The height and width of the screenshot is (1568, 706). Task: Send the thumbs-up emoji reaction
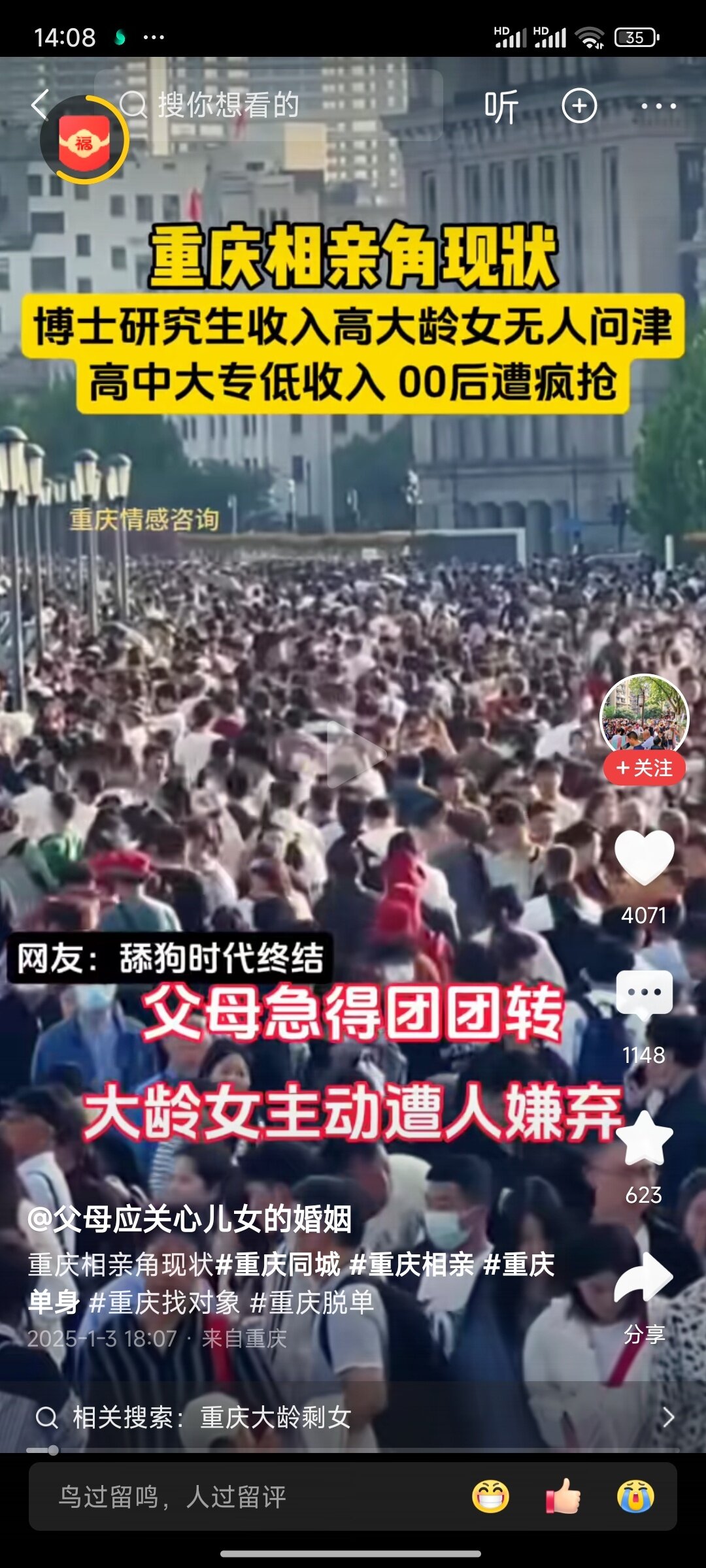click(x=563, y=1496)
